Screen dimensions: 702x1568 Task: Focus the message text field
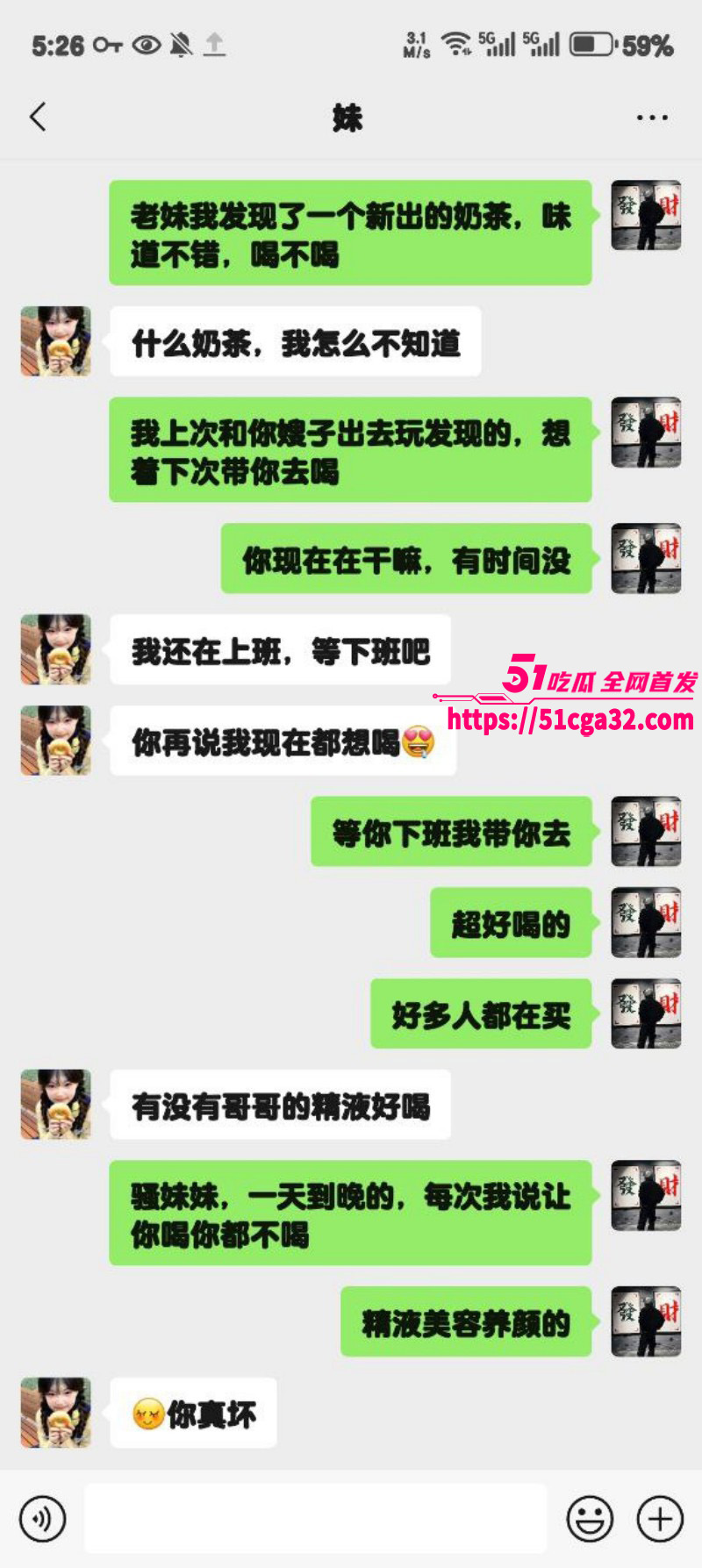coord(316,1519)
